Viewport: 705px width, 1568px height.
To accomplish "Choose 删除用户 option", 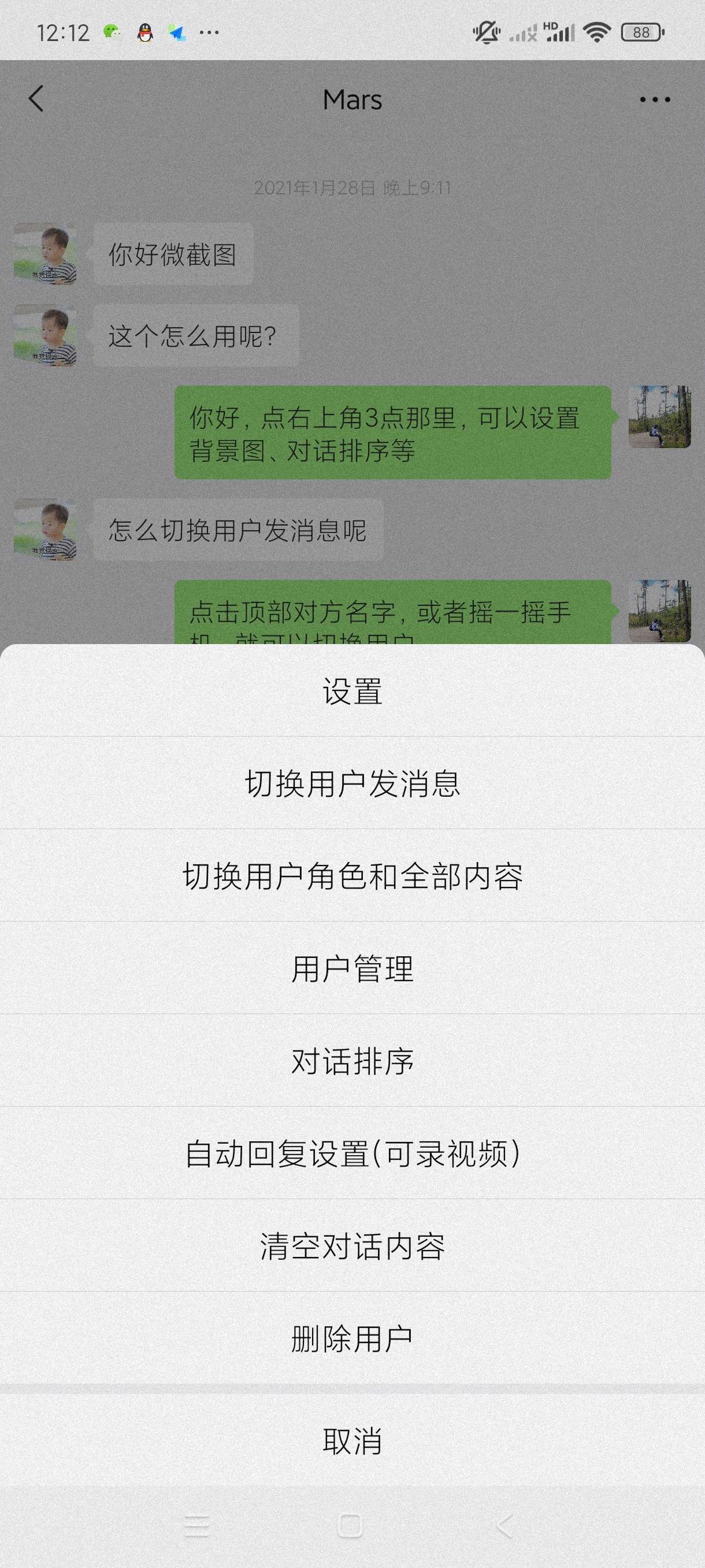I will 352,1338.
